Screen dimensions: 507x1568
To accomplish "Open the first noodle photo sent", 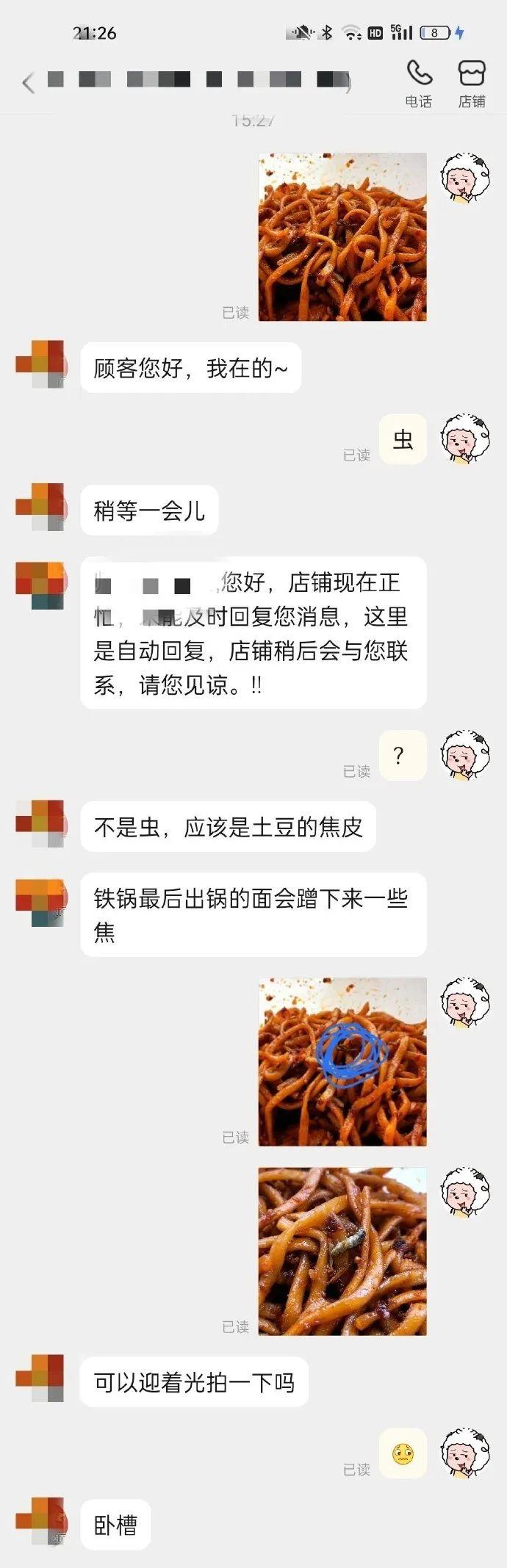I will 342,236.
